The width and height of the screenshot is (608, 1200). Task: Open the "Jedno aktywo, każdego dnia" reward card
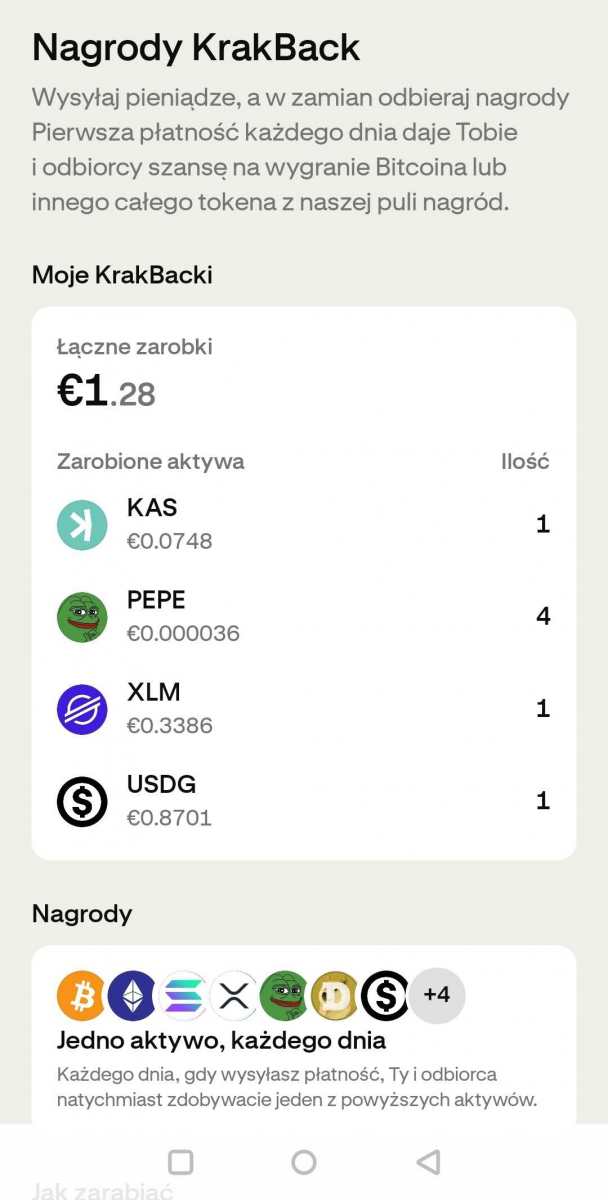303,1041
